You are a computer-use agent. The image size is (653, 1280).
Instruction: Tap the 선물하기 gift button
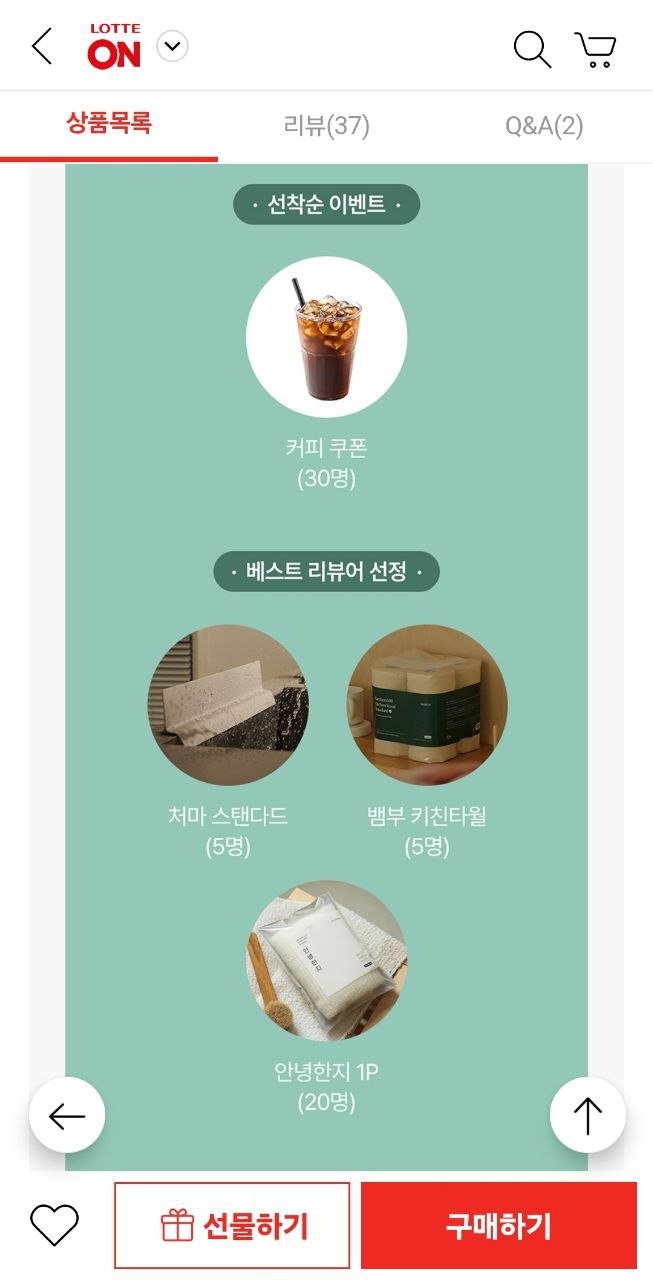point(232,1225)
